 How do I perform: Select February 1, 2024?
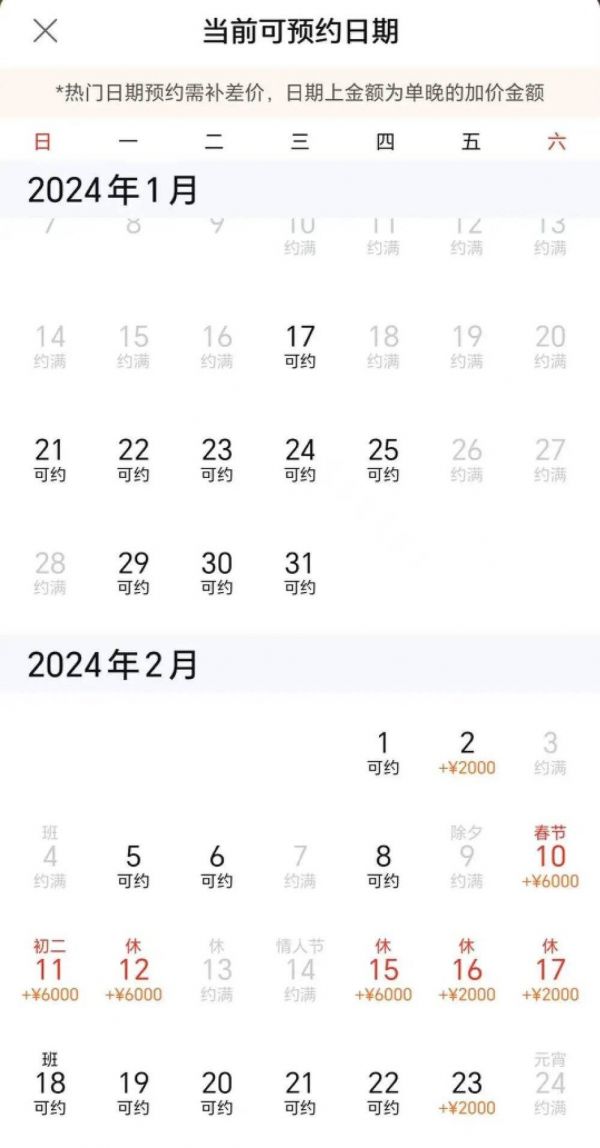tap(383, 752)
